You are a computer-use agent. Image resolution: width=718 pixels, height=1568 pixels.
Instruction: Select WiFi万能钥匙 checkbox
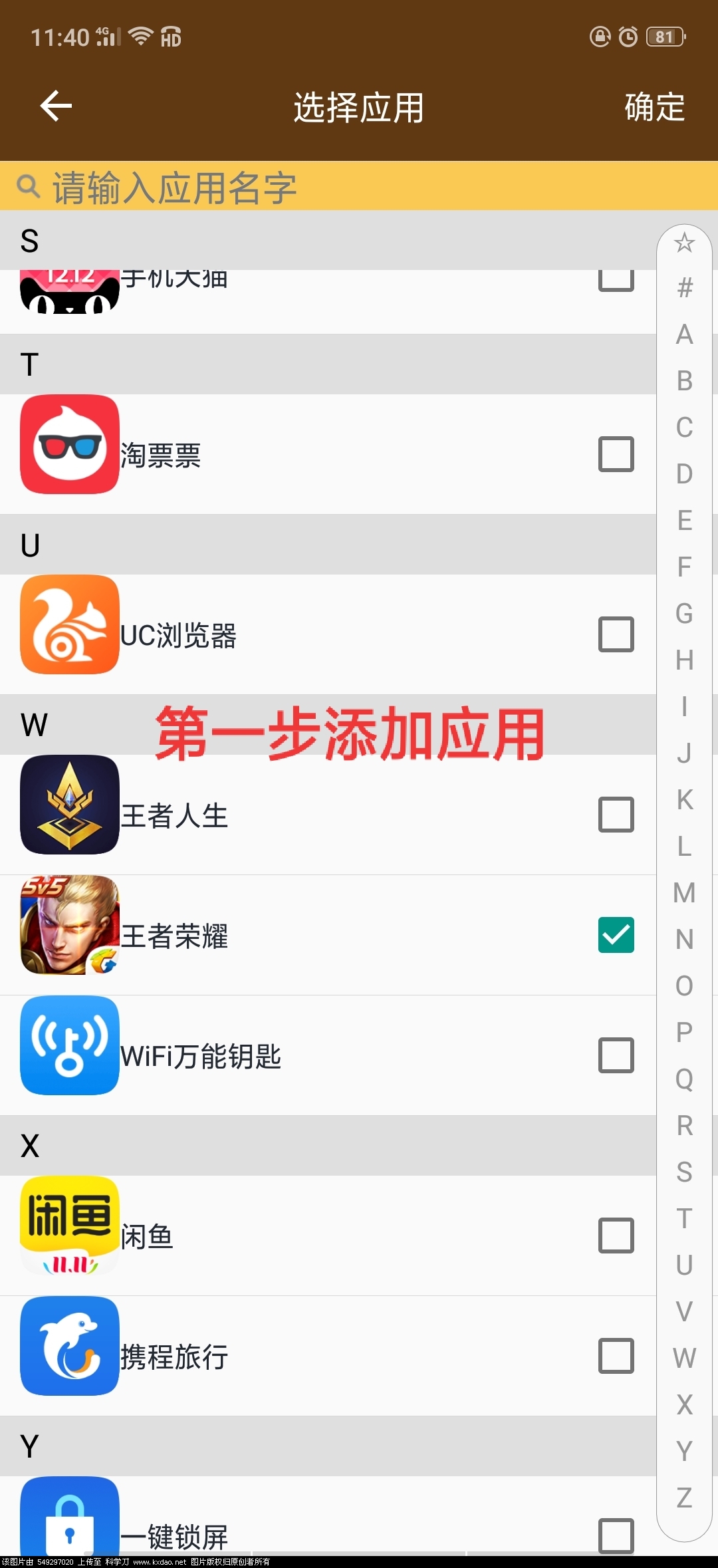pos(616,1055)
